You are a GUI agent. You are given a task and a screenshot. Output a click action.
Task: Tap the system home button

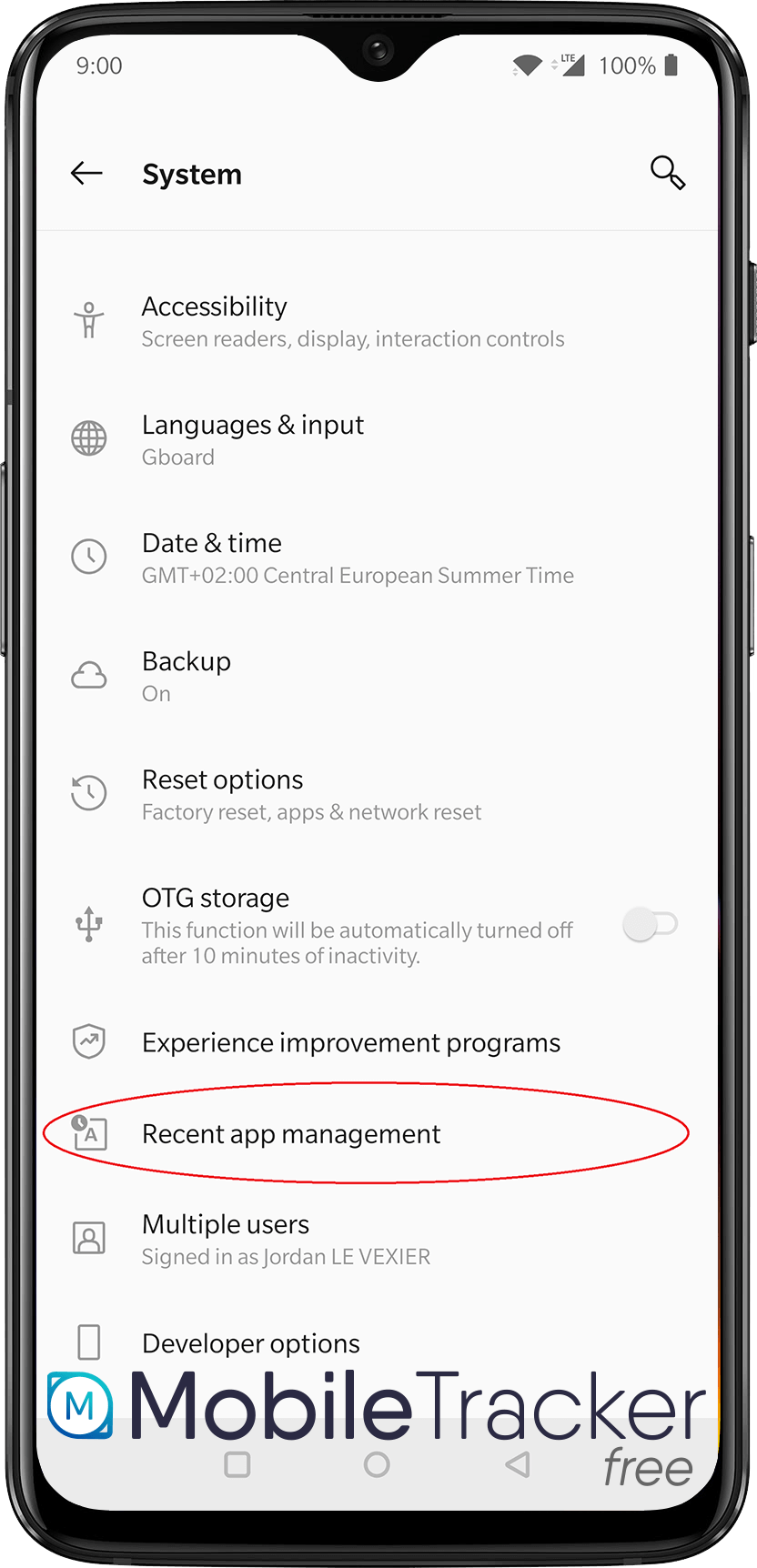(377, 1464)
